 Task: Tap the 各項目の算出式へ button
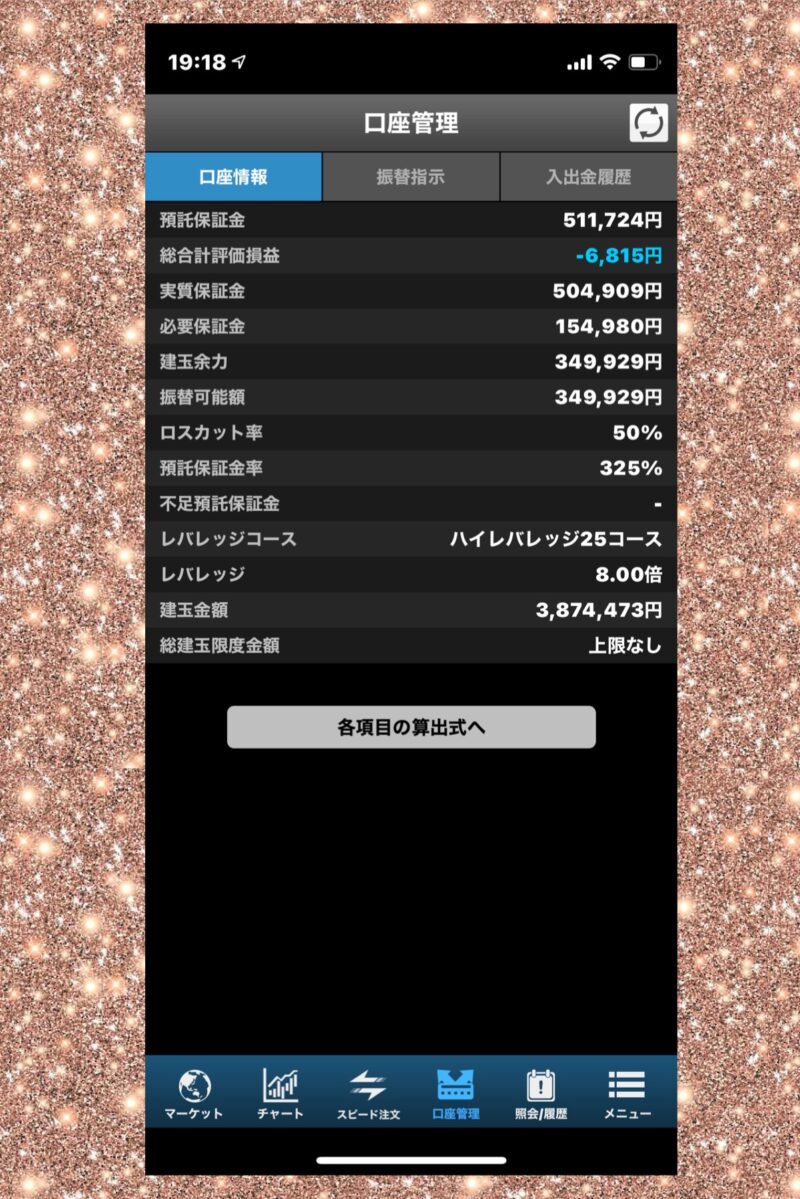[411, 727]
